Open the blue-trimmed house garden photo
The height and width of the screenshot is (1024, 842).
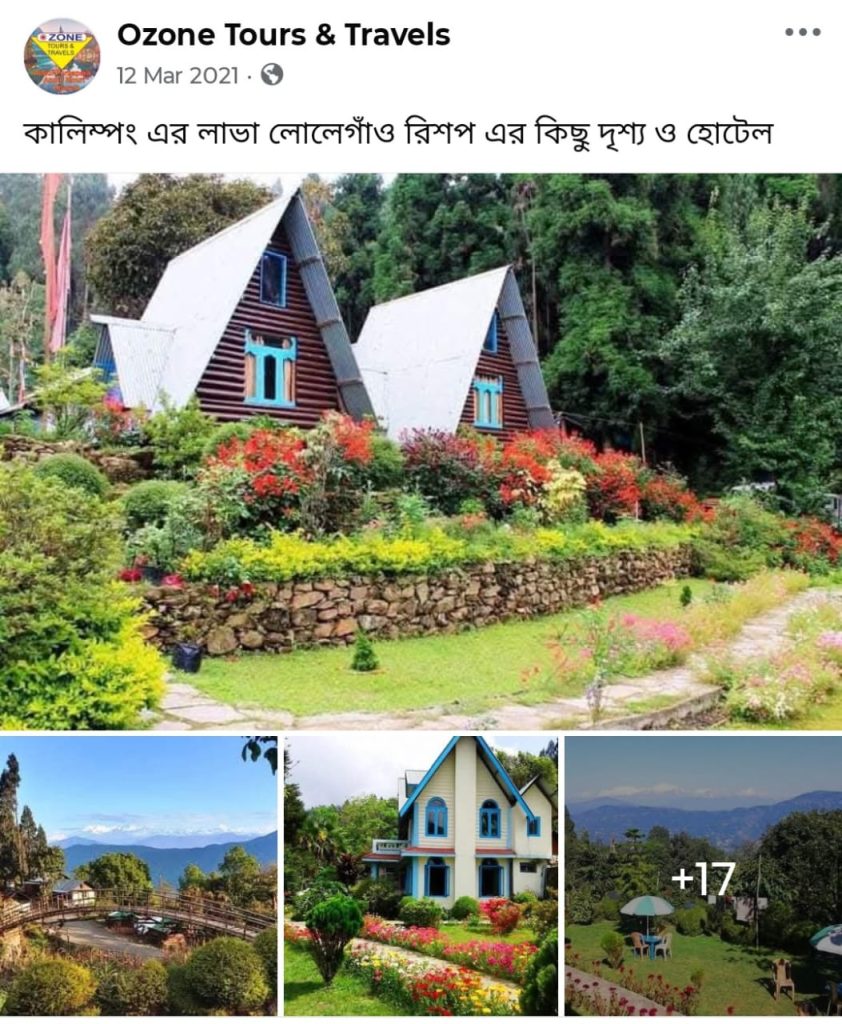pos(421,875)
